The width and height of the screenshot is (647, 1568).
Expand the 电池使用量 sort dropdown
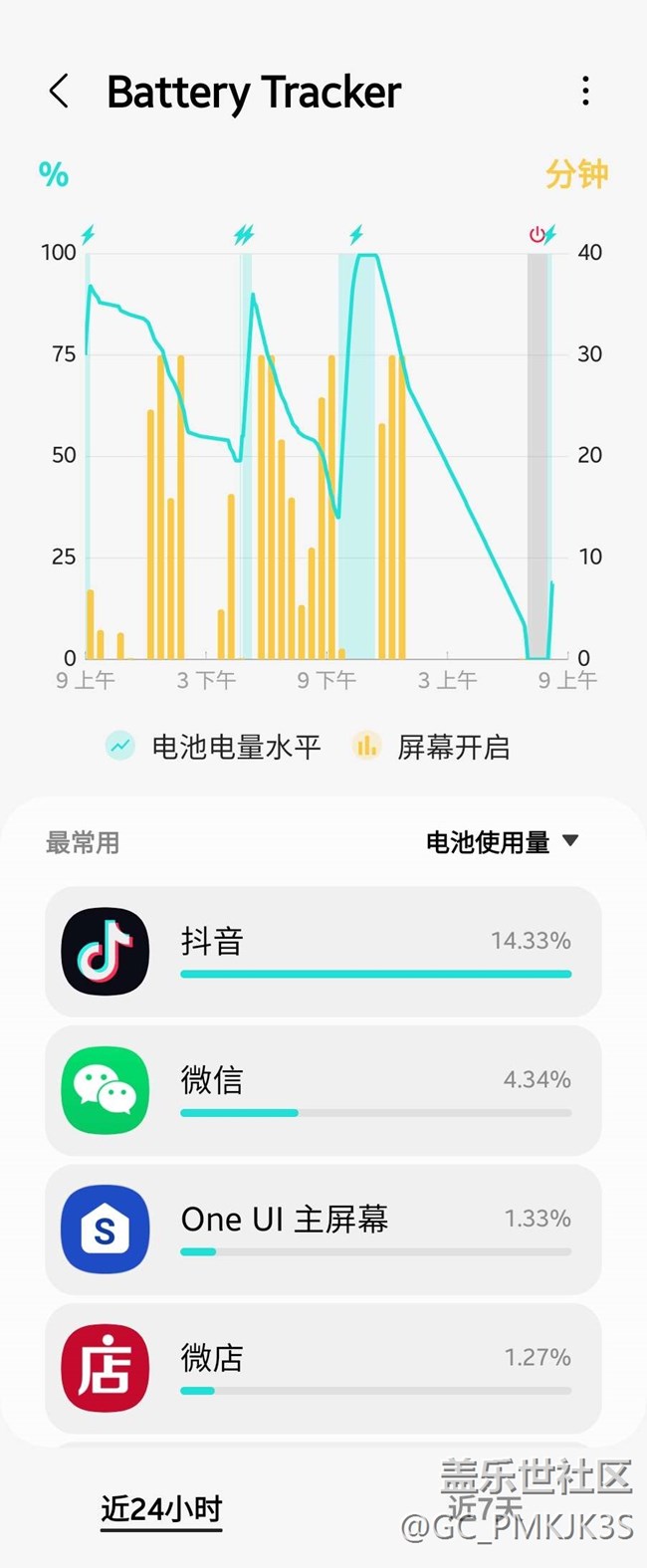coord(501,842)
